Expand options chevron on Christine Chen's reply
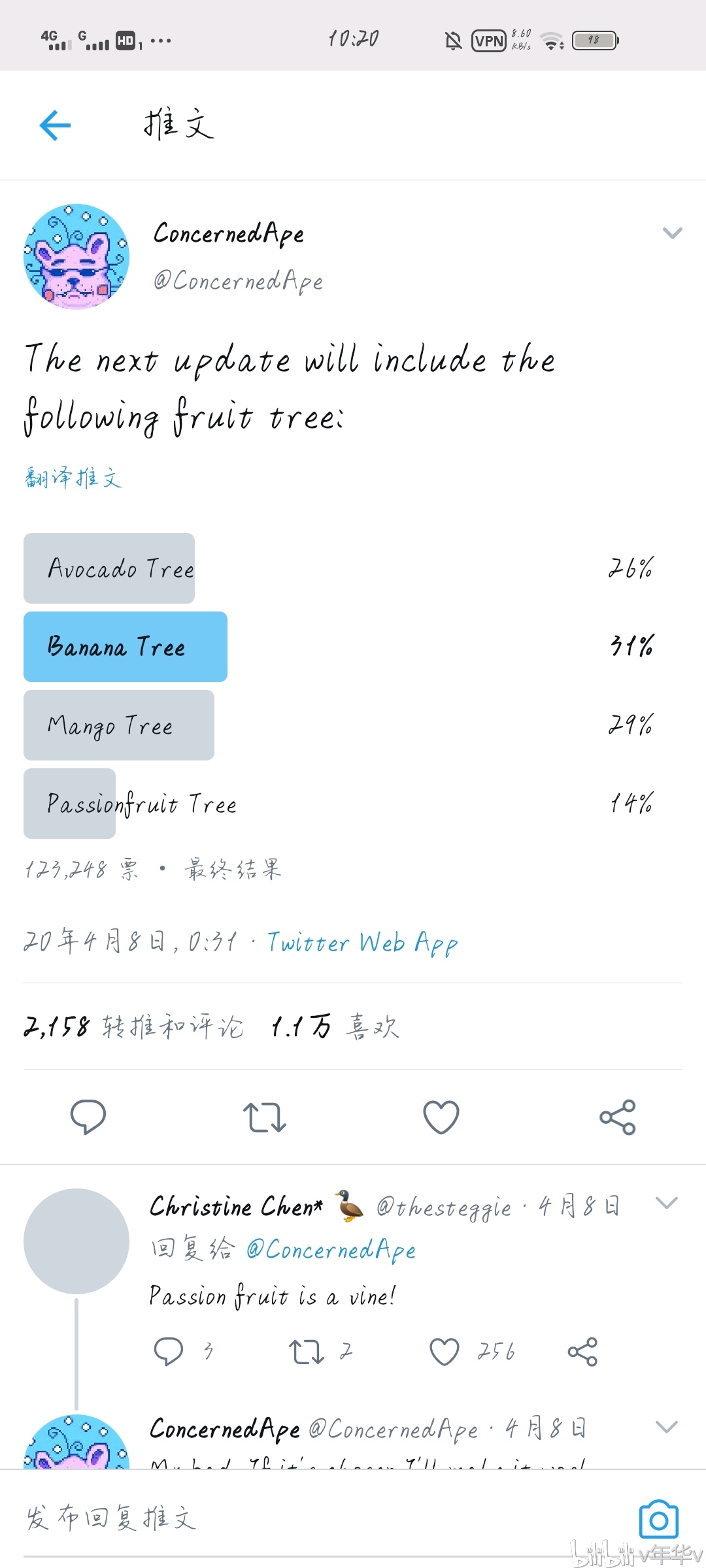Image resolution: width=706 pixels, height=1568 pixels. (x=666, y=1203)
